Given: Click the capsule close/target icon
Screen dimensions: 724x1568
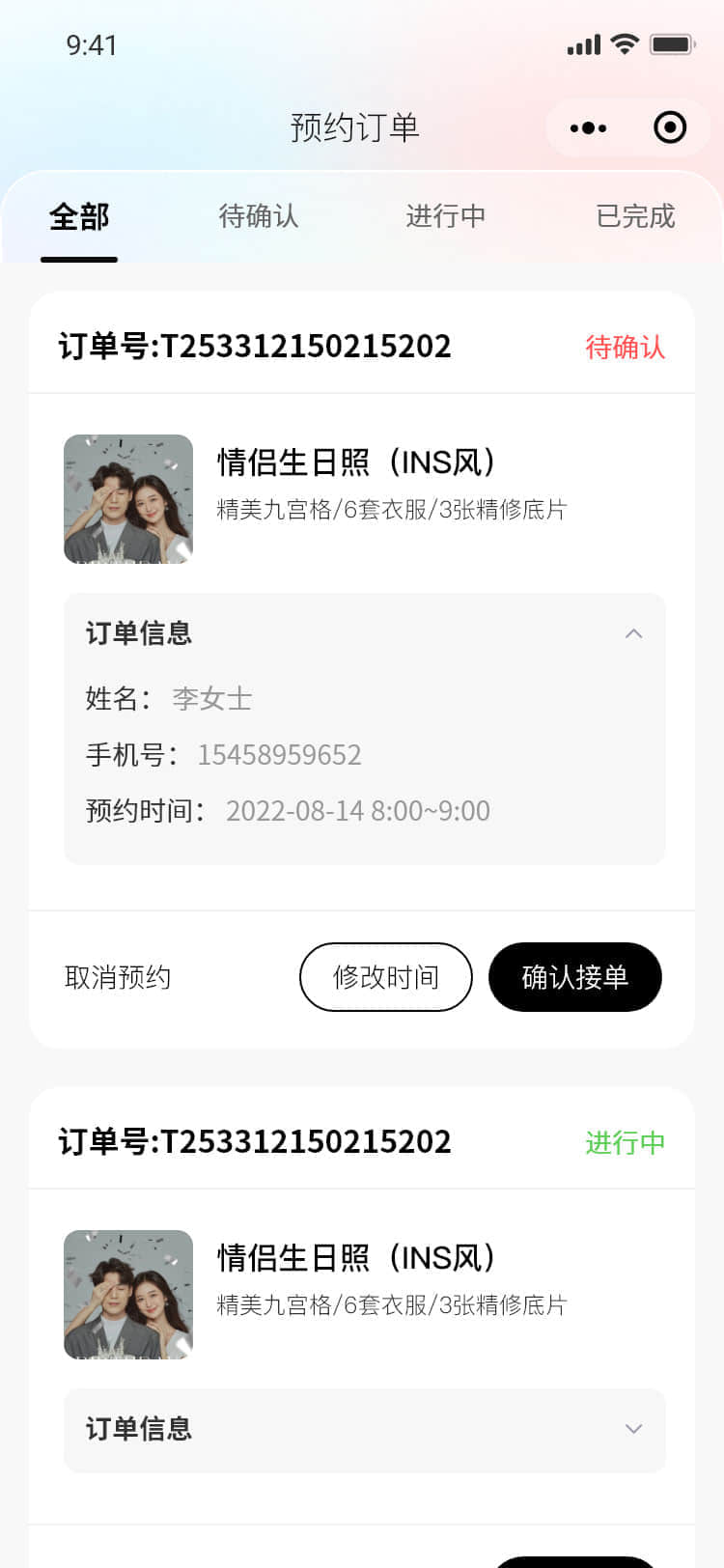Looking at the screenshot, I should 670,127.
